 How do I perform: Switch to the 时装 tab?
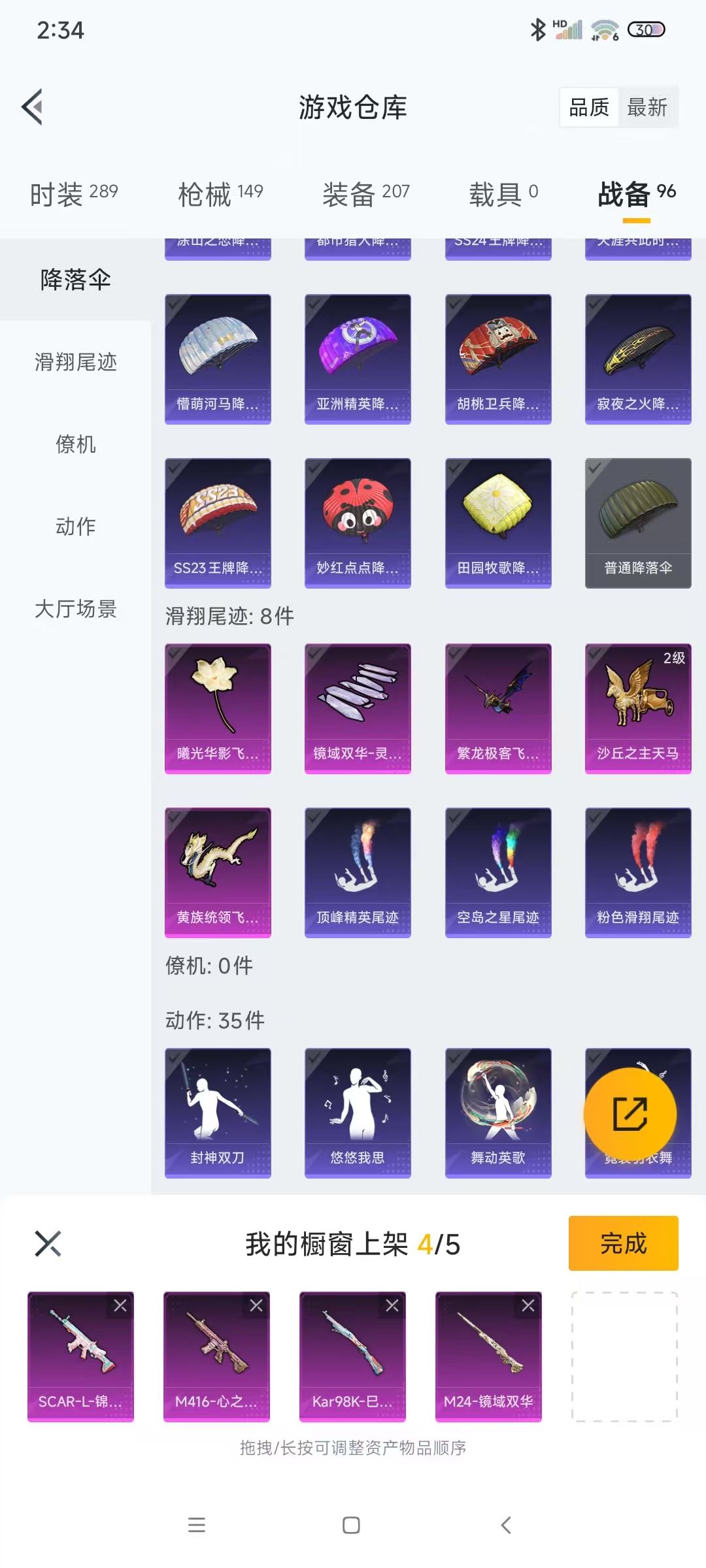click(x=74, y=193)
